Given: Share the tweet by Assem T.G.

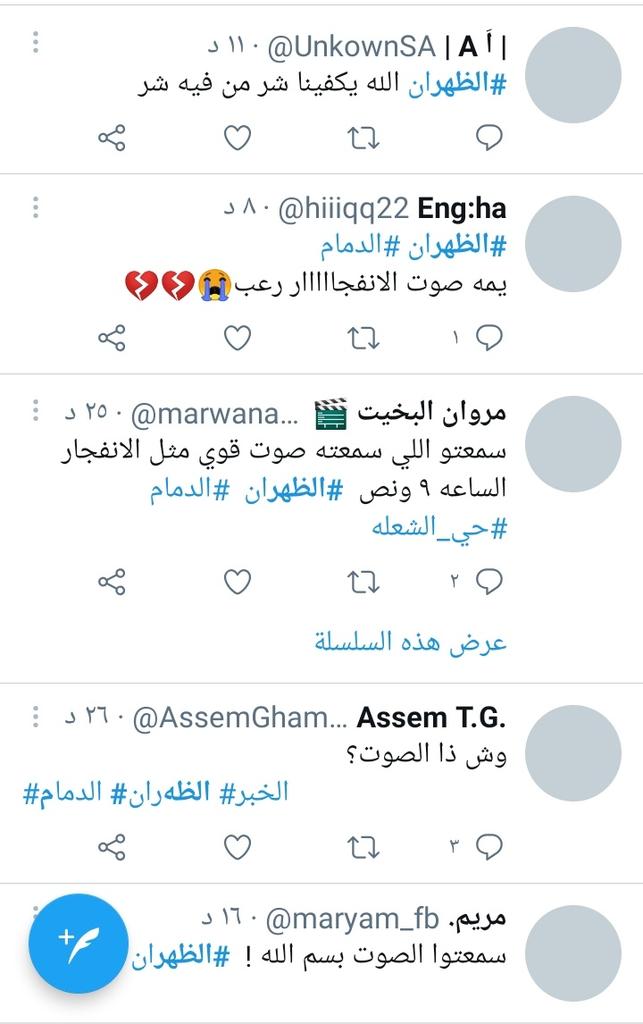Looking at the screenshot, I should [x=112, y=847].
